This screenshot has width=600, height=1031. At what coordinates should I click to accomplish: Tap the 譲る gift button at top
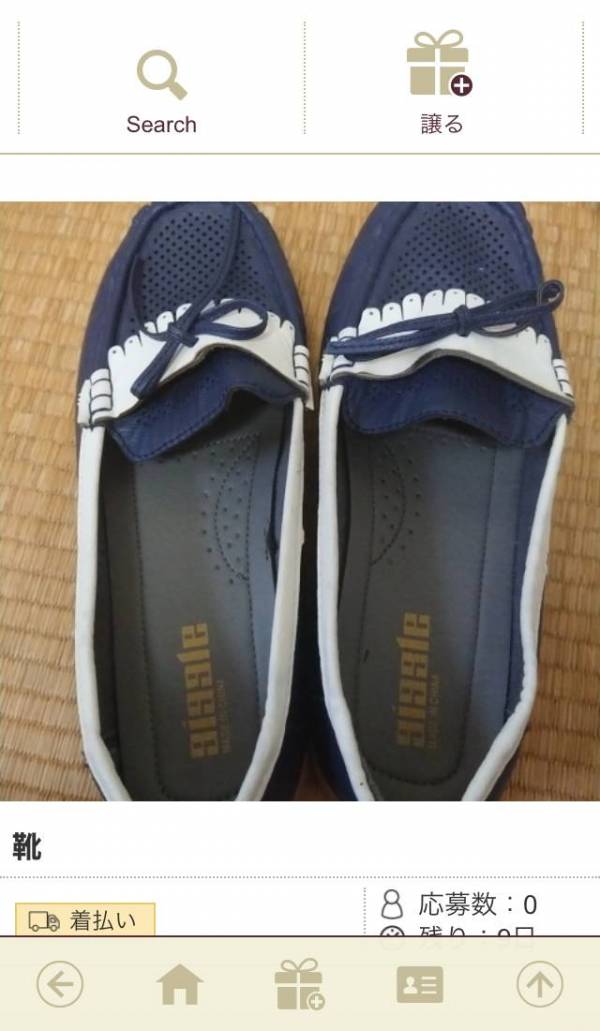coord(440,85)
